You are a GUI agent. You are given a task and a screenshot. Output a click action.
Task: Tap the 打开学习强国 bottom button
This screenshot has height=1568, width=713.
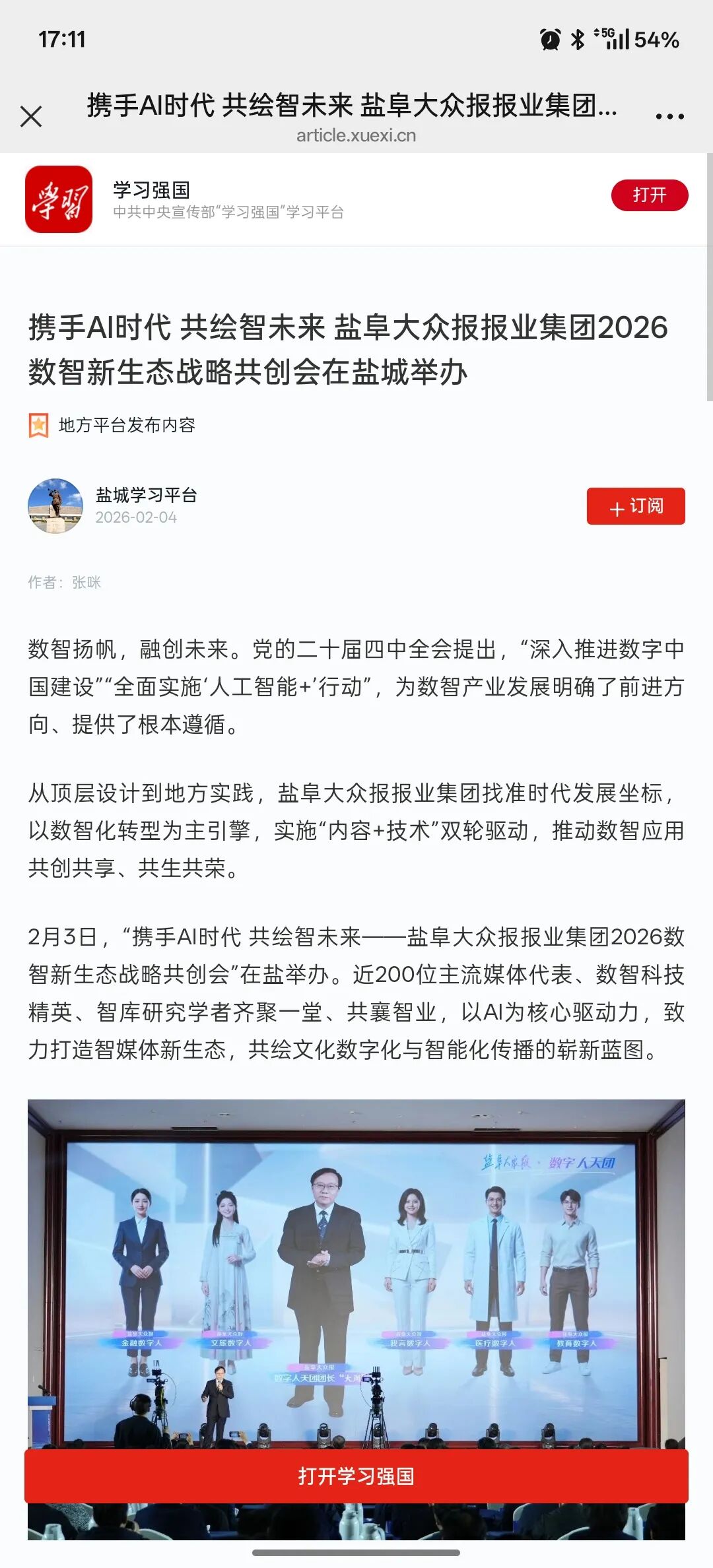tap(356, 1476)
